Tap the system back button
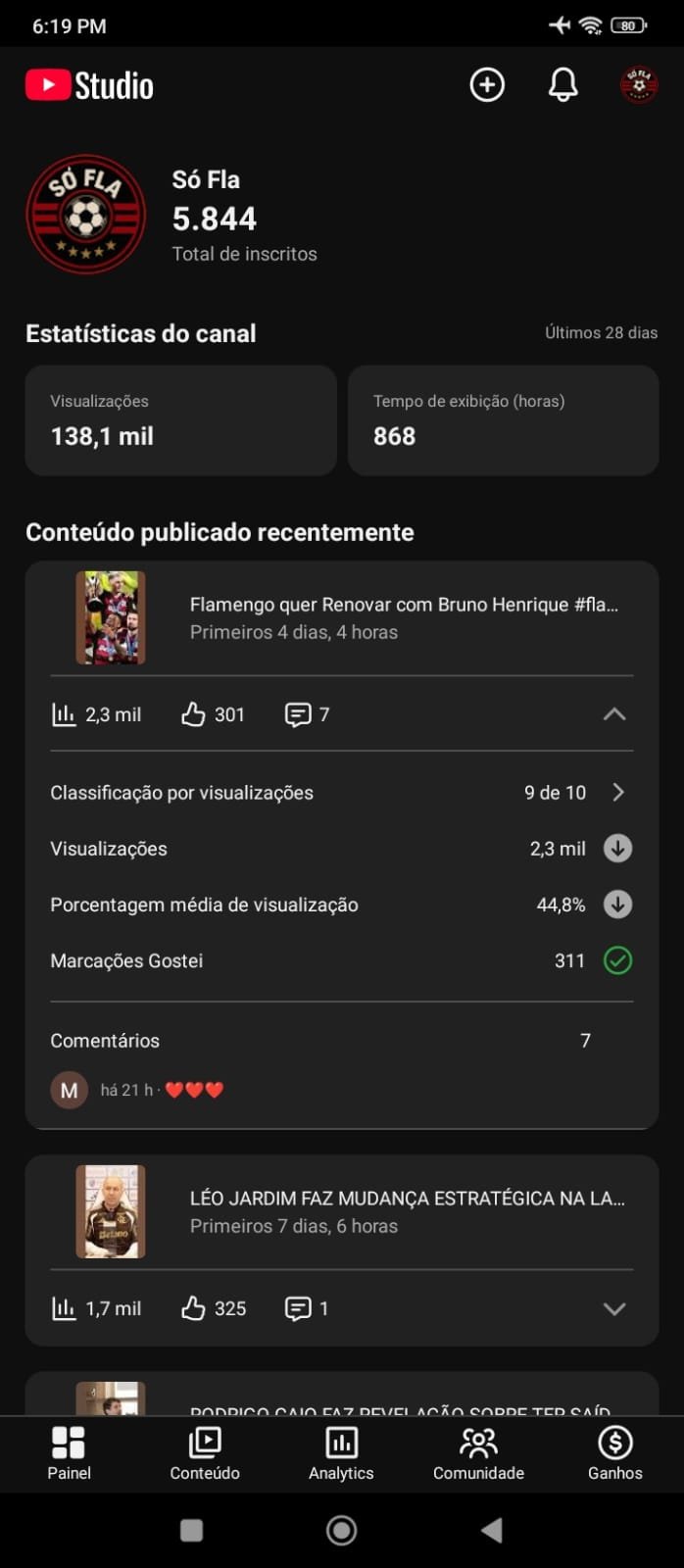This screenshot has width=684, height=1568. 492,1531
